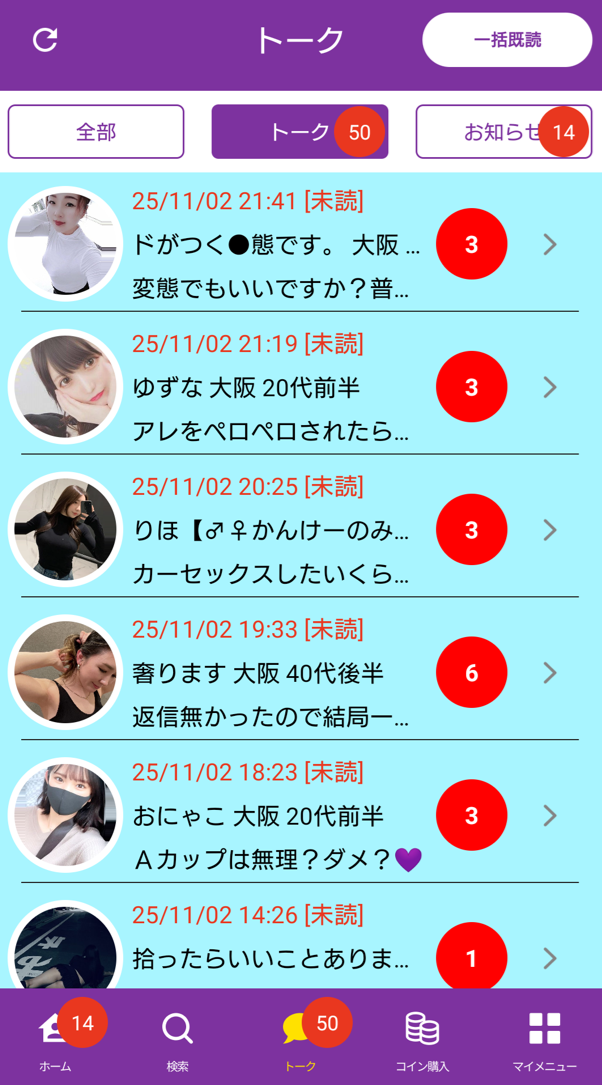This screenshot has height=1085, width=602.
Task: Switch to the 全部 tab
Action: 96,132
